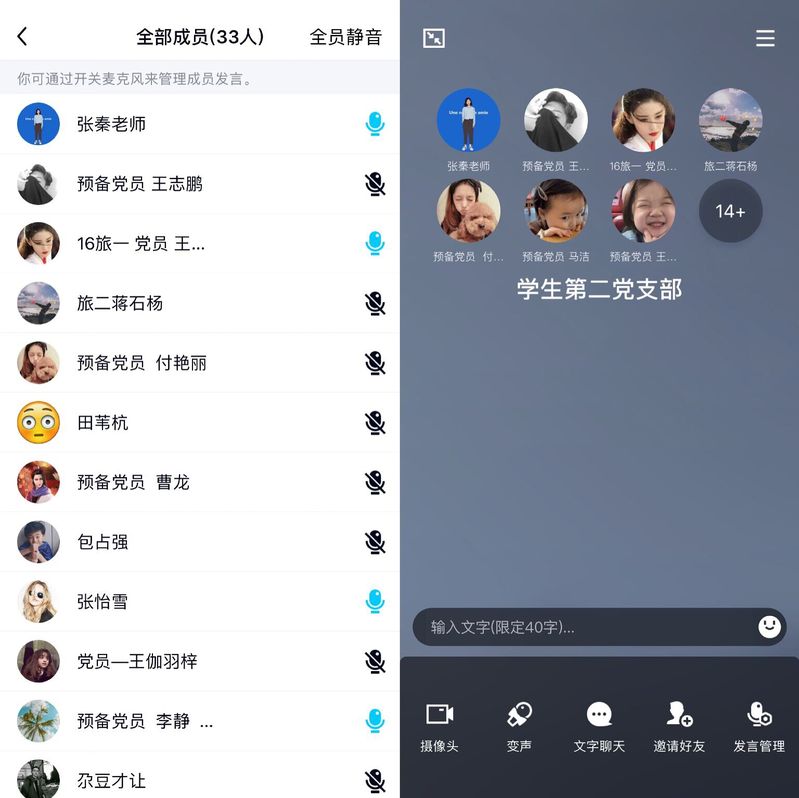799x798 pixels.
Task: View the 14+ more participants
Action: [x=730, y=211]
